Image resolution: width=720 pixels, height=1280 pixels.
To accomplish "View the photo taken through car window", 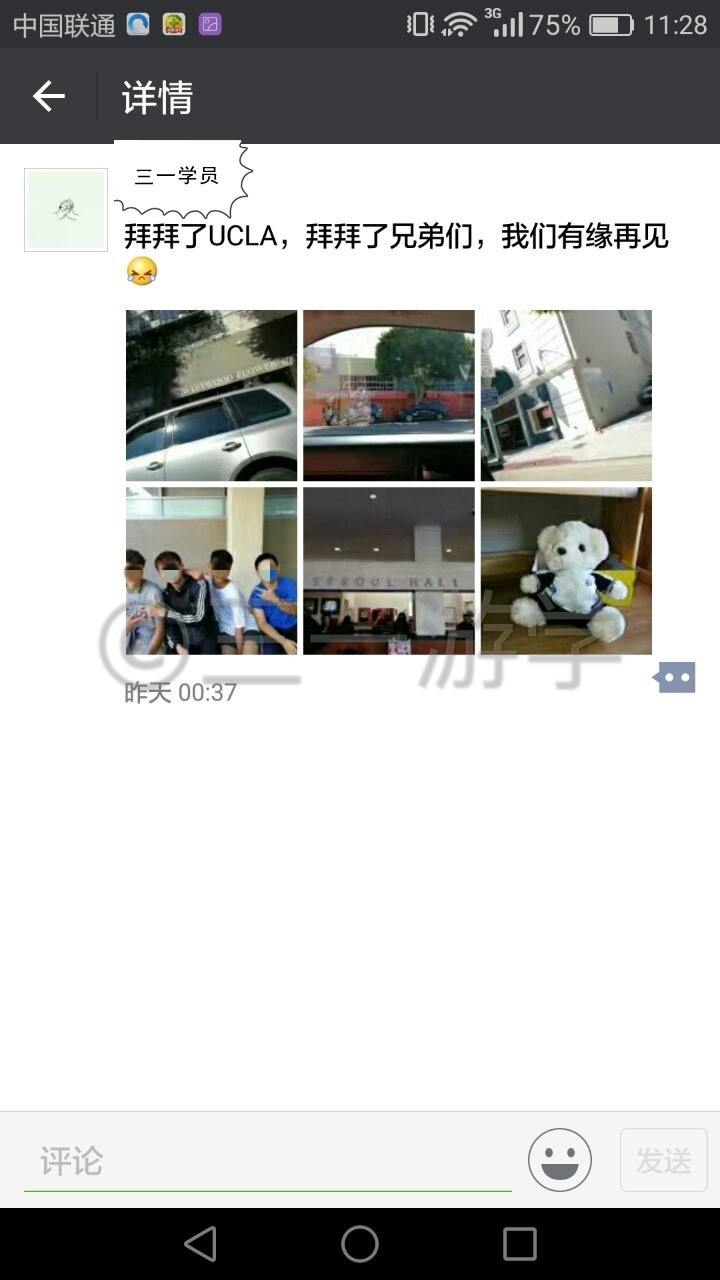I will [389, 396].
